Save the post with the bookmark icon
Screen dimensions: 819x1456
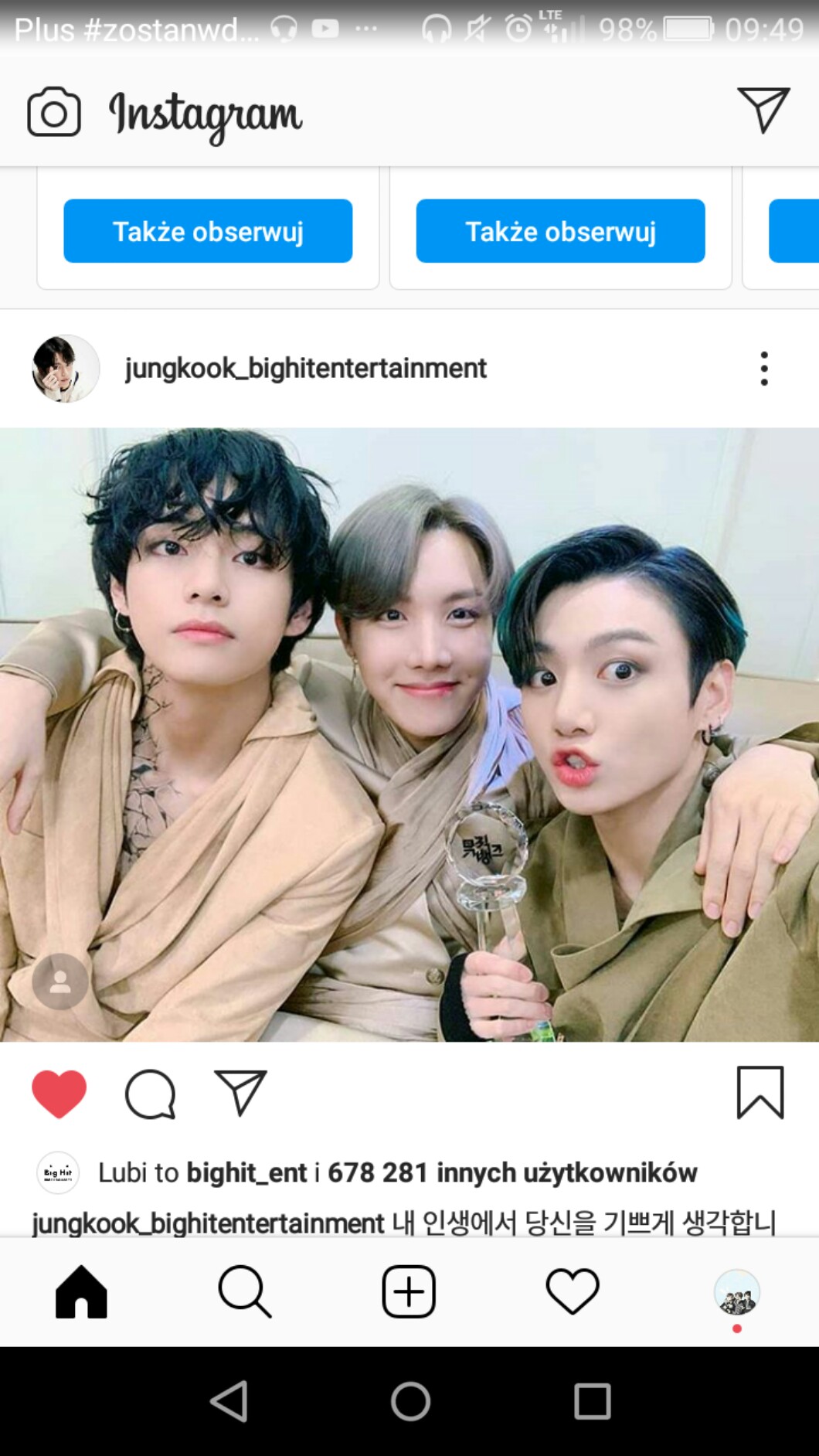[x=760, y=1093]
